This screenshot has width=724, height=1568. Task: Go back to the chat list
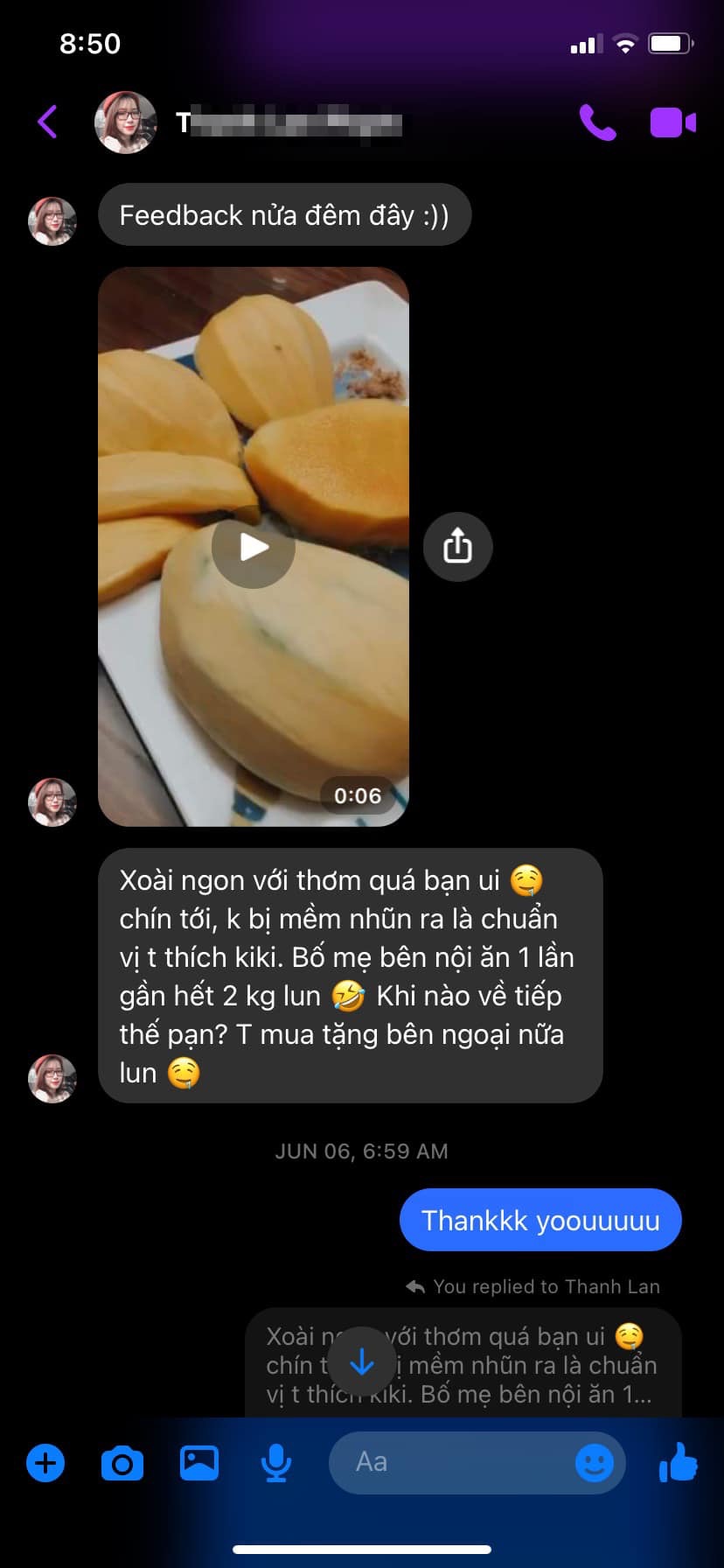coord(47,122)
